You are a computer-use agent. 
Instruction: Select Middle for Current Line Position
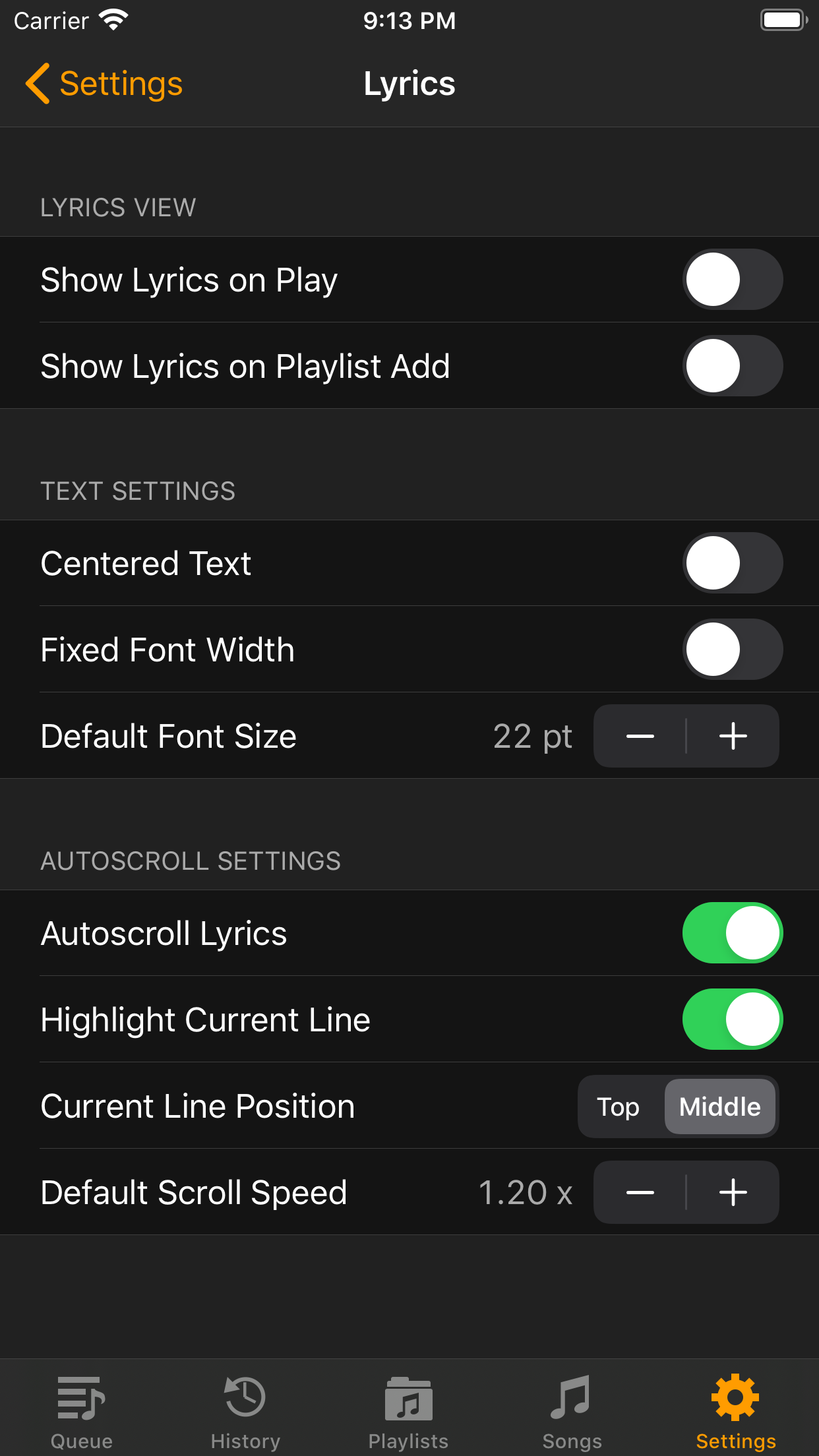719,1107
